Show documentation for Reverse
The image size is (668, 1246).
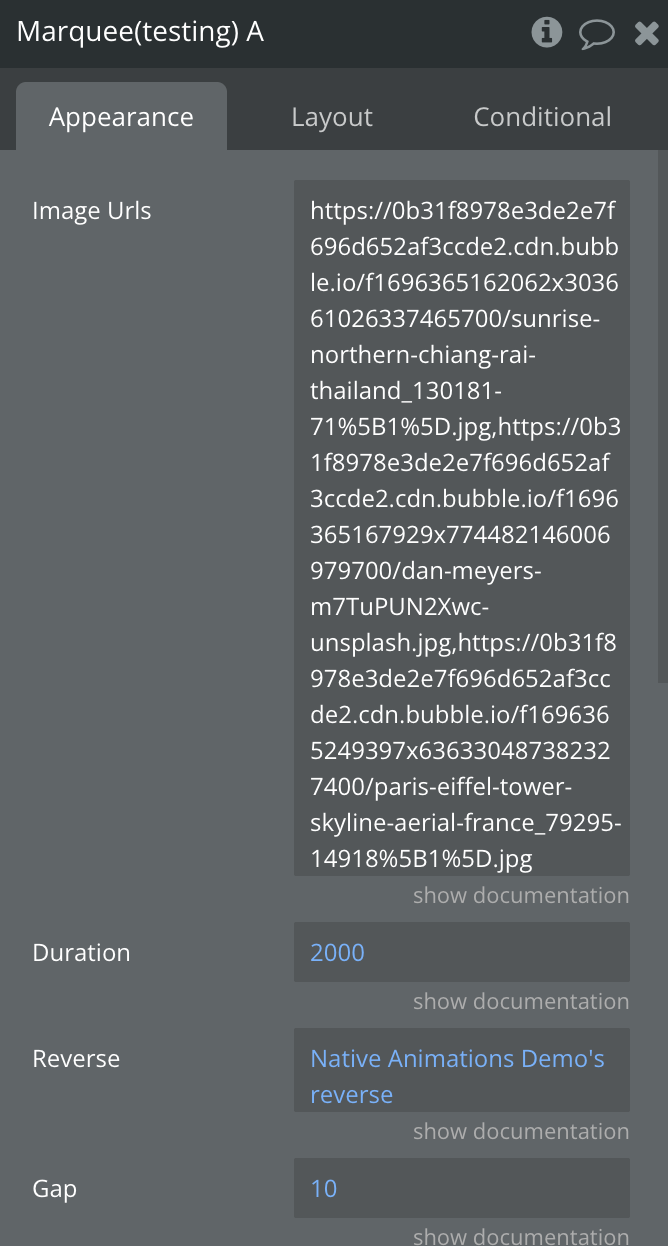(x=521, y=1131)
